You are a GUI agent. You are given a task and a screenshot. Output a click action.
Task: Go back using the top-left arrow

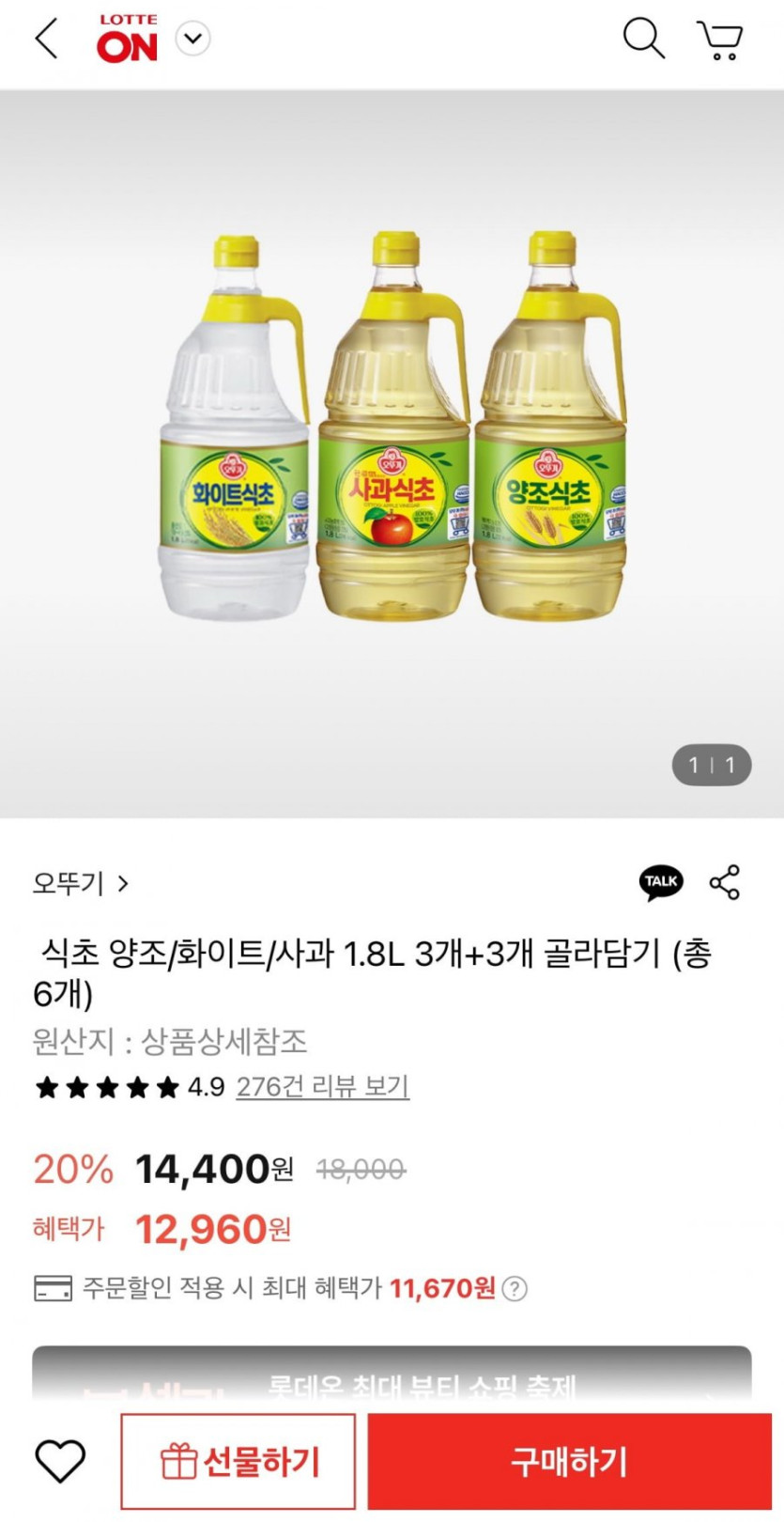point(46,39)
